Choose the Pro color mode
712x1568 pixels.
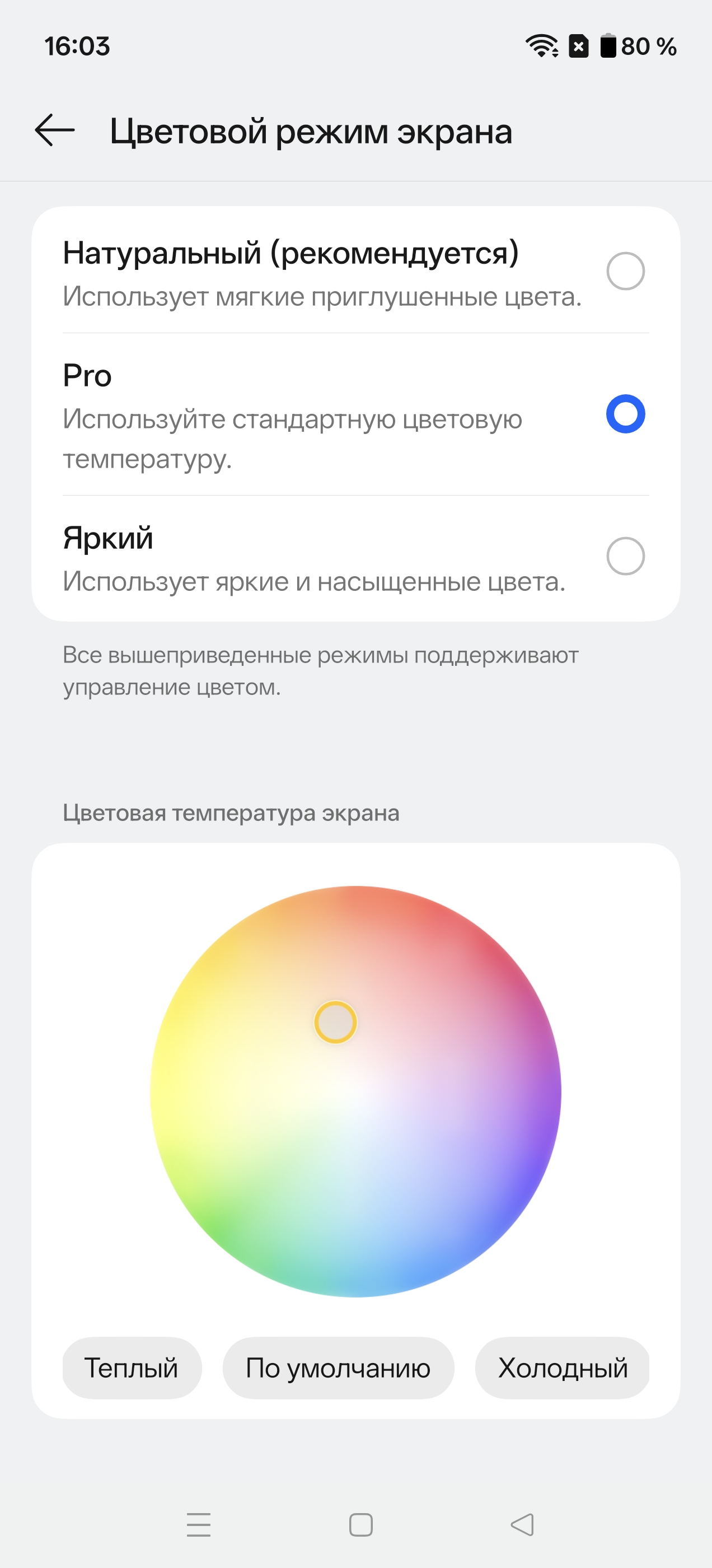[x=625, y=414]
